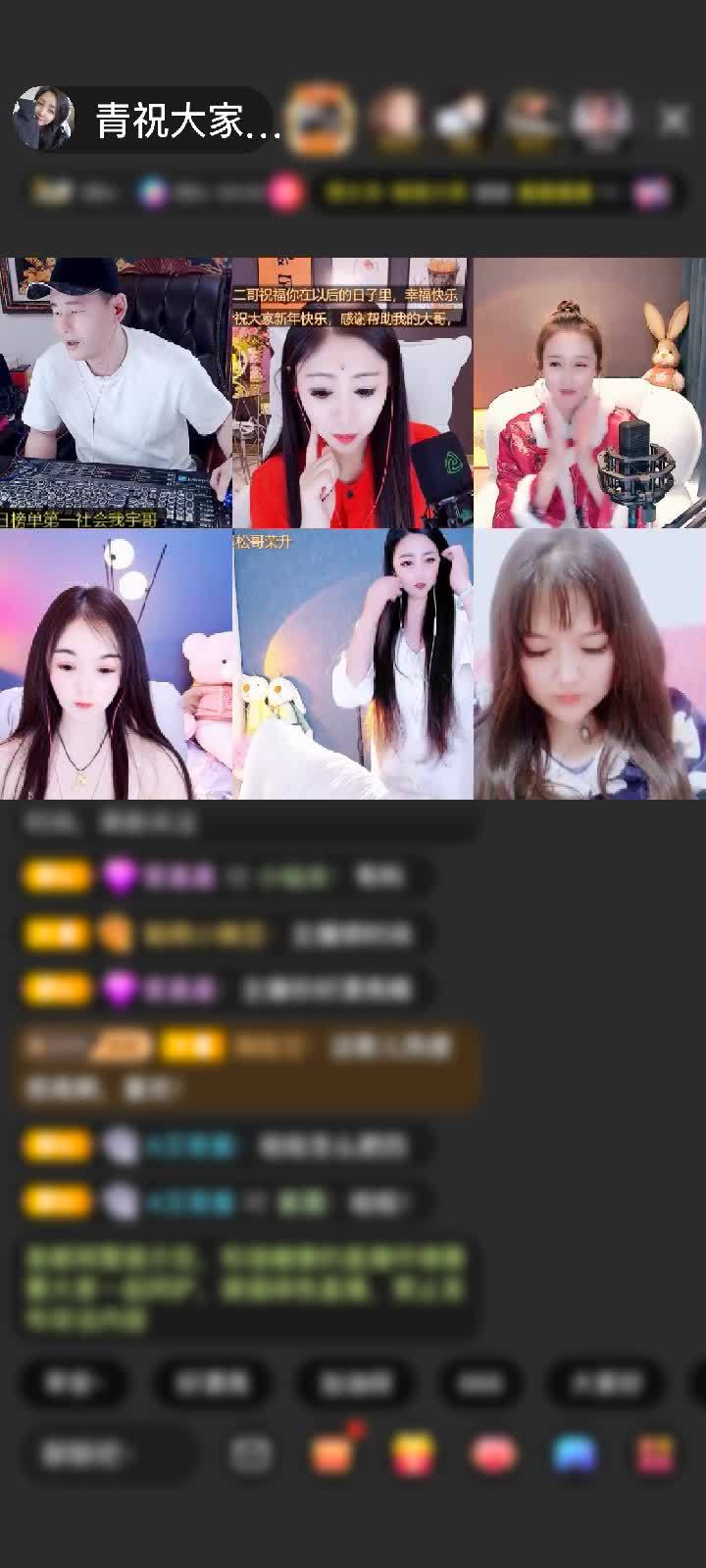
Task: Tap the orange icon with the red dot
Action: point(332,1453)
